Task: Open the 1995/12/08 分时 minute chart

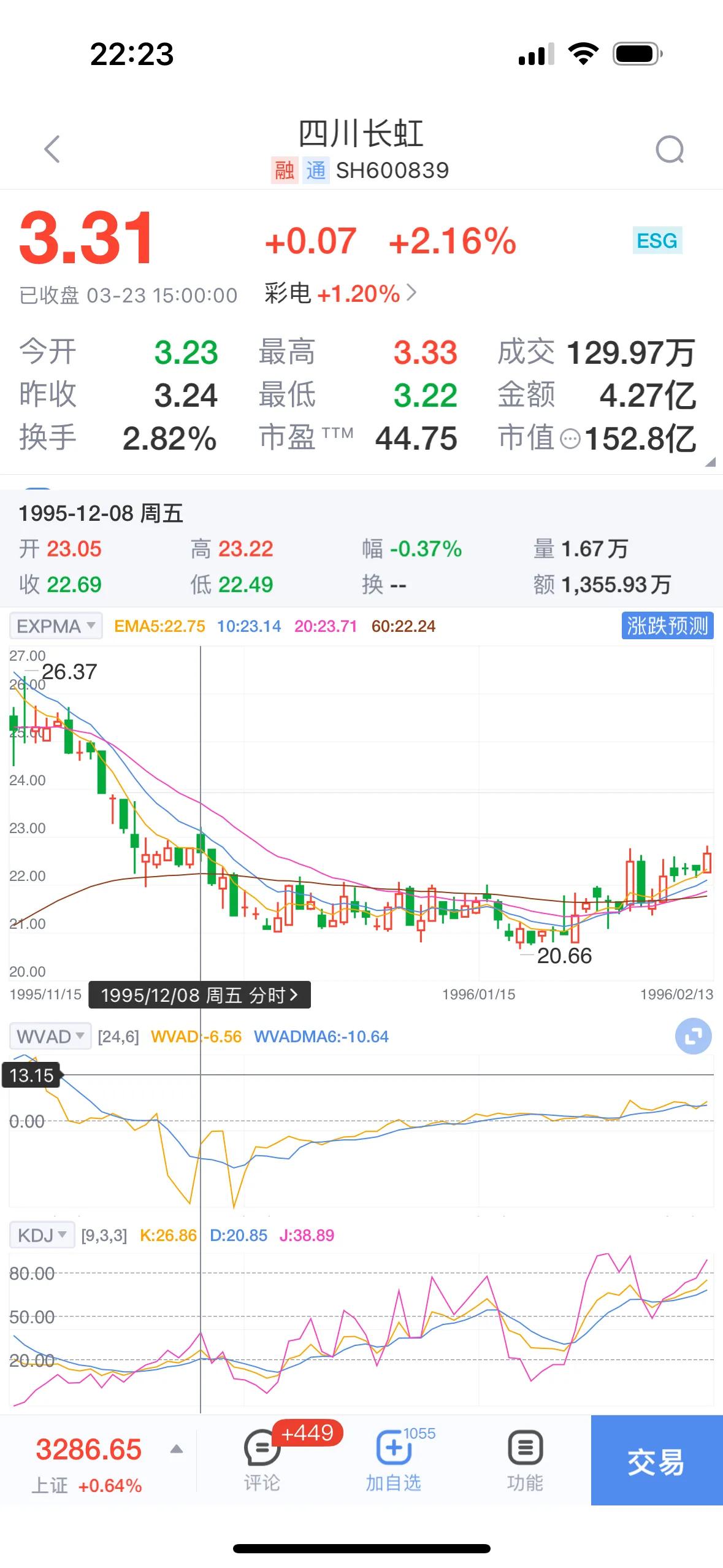Action: pyautogui.click(x=199, y=994)
